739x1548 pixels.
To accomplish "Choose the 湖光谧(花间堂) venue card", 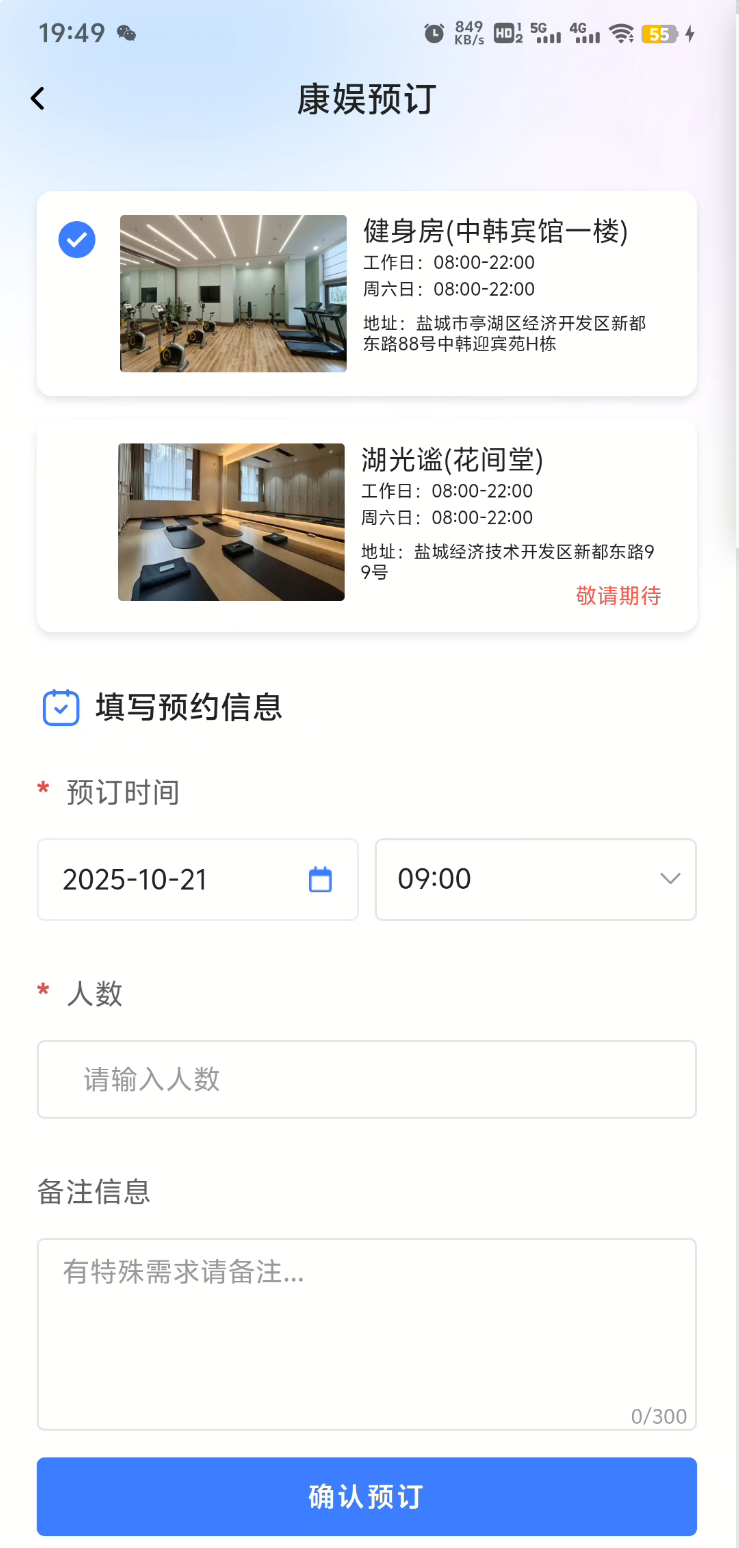I will click(x=366, y=525).
